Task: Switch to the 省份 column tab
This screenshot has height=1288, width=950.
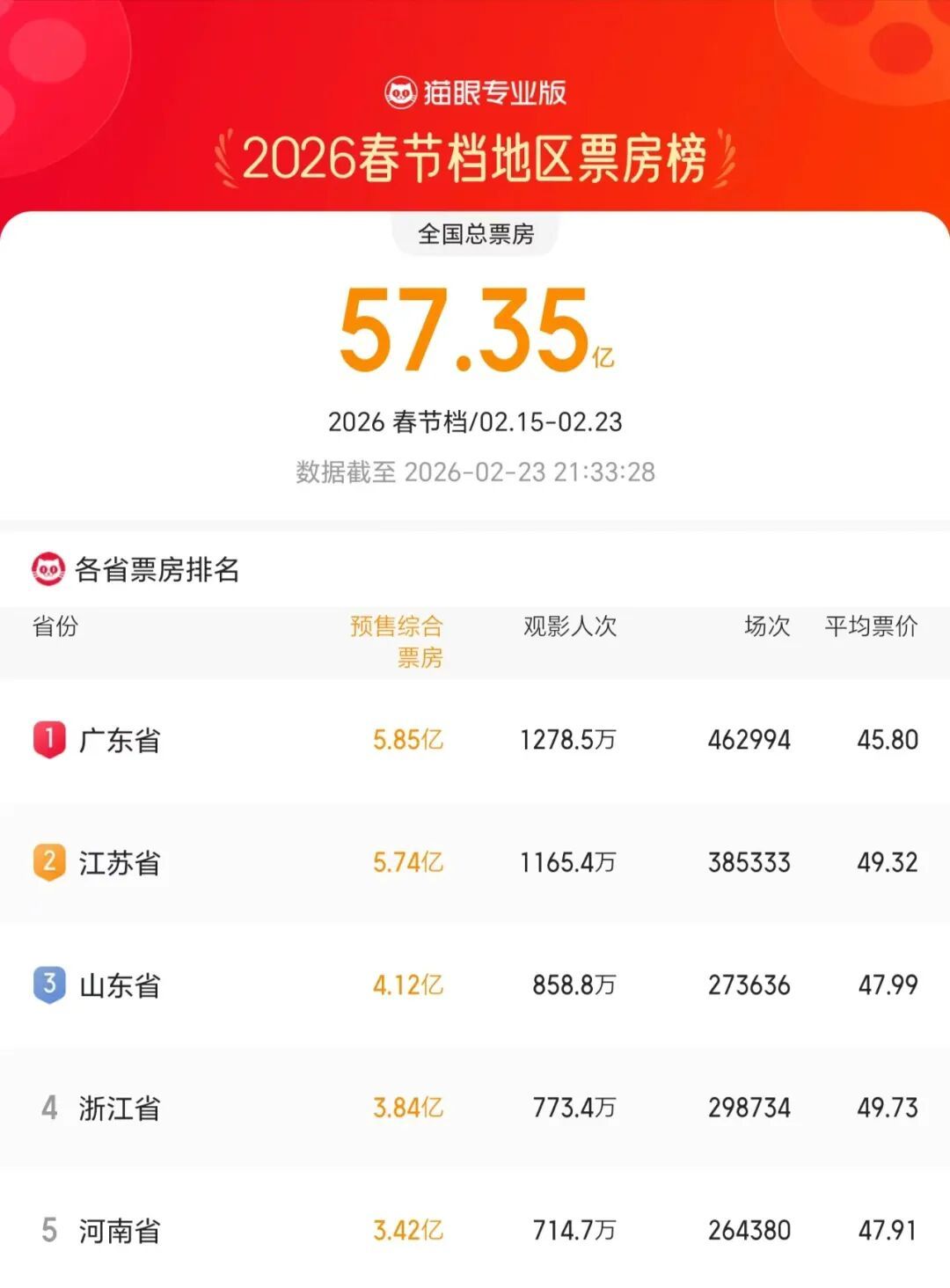Action: pos(55,626)
